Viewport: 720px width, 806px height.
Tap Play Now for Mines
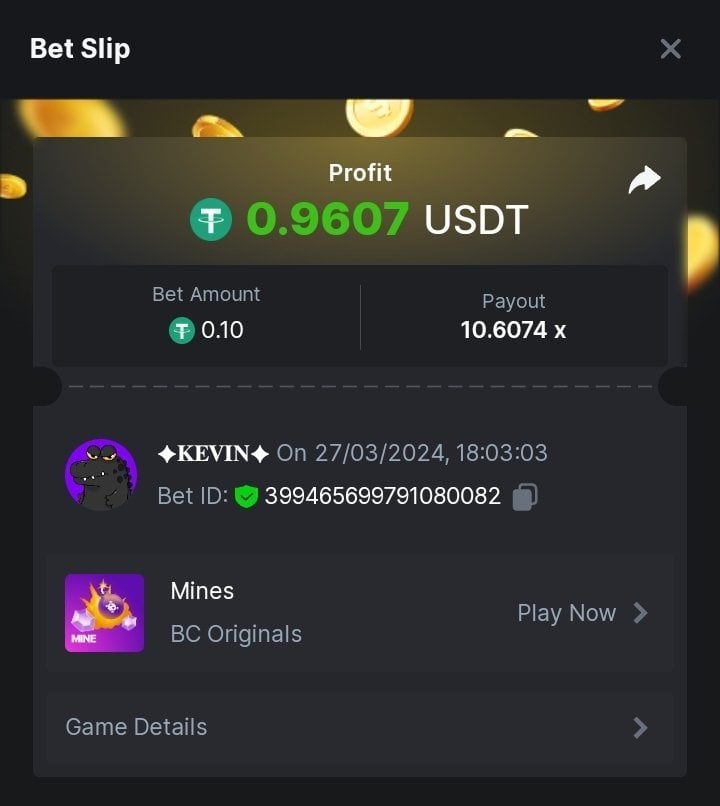pyautogui.click(x=582, y=613)
